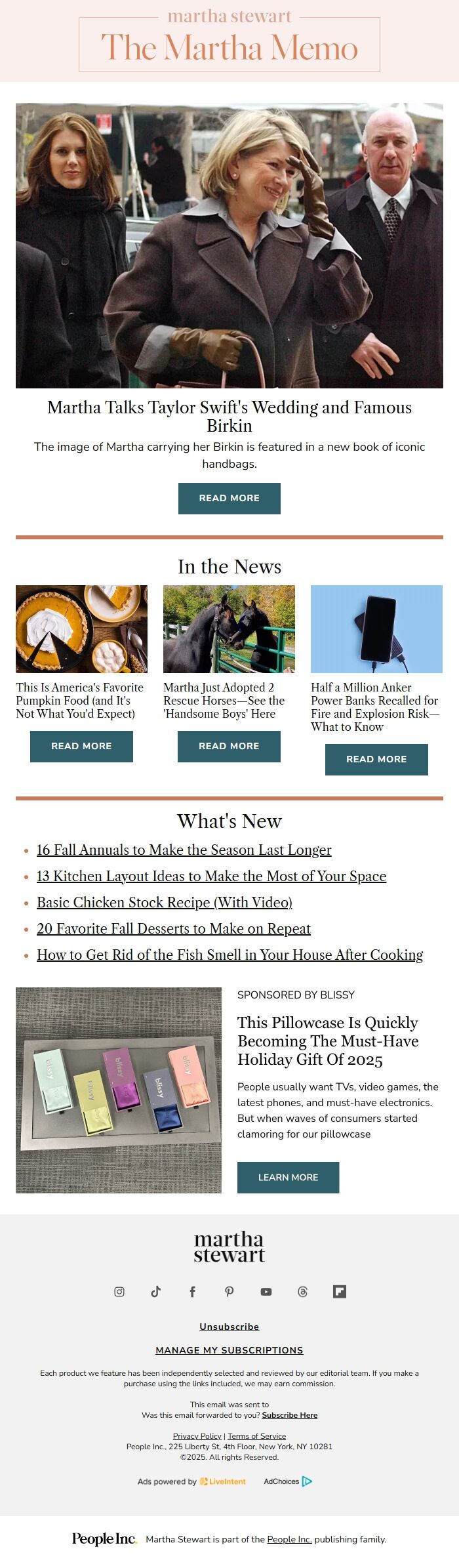The height and width of the screenshot is (1568, 459).
Task: Open the pumpkin pie article thumbnail
Action: (x=81, y=629)
